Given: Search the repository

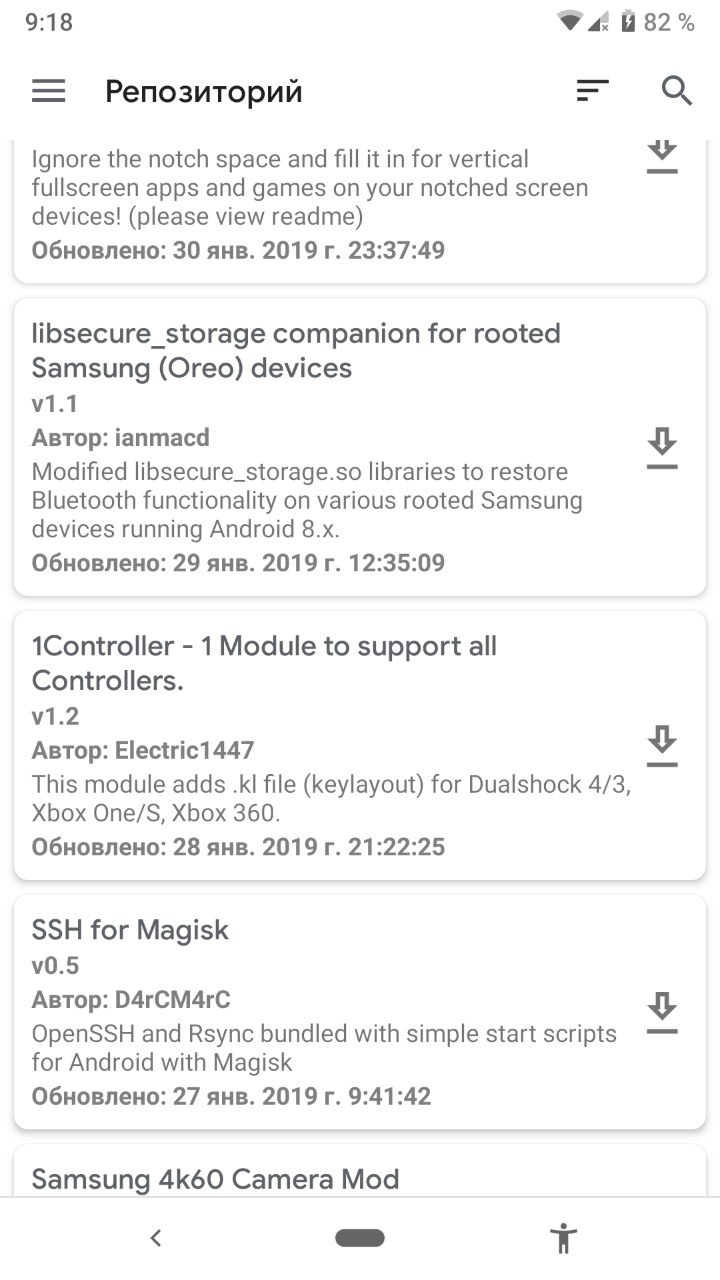Looking at the screenshot, I should (x=677, y=92).
